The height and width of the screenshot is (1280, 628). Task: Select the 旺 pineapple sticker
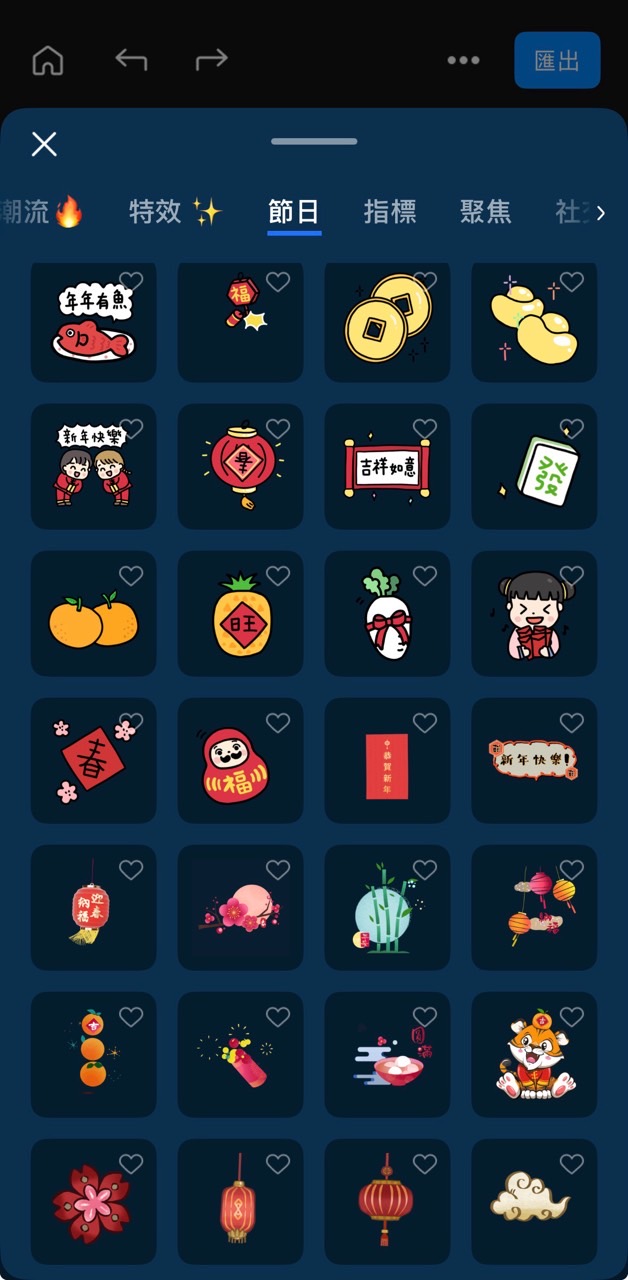pyautogui.click(x=240, y=615)
